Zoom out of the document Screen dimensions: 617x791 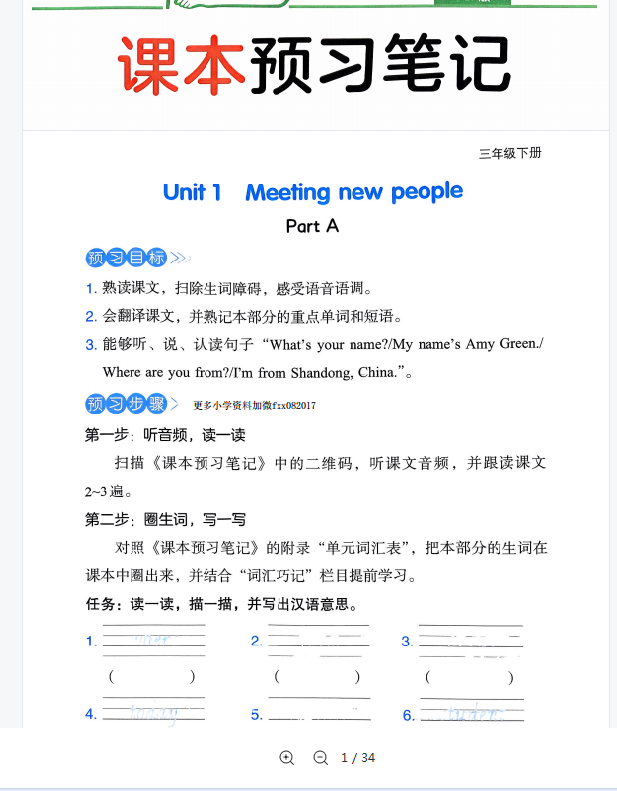(320, 758)
